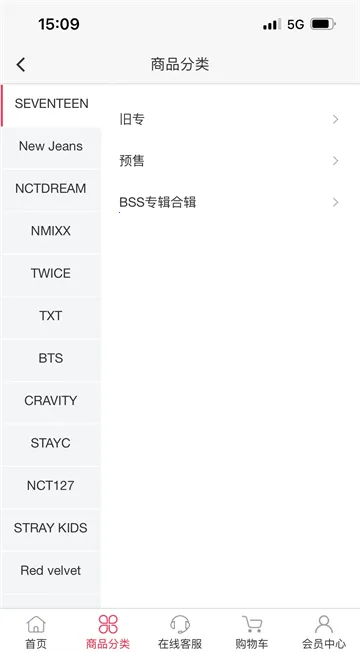
Task: Open 在线客服 customer service
Action: (180, 632)
